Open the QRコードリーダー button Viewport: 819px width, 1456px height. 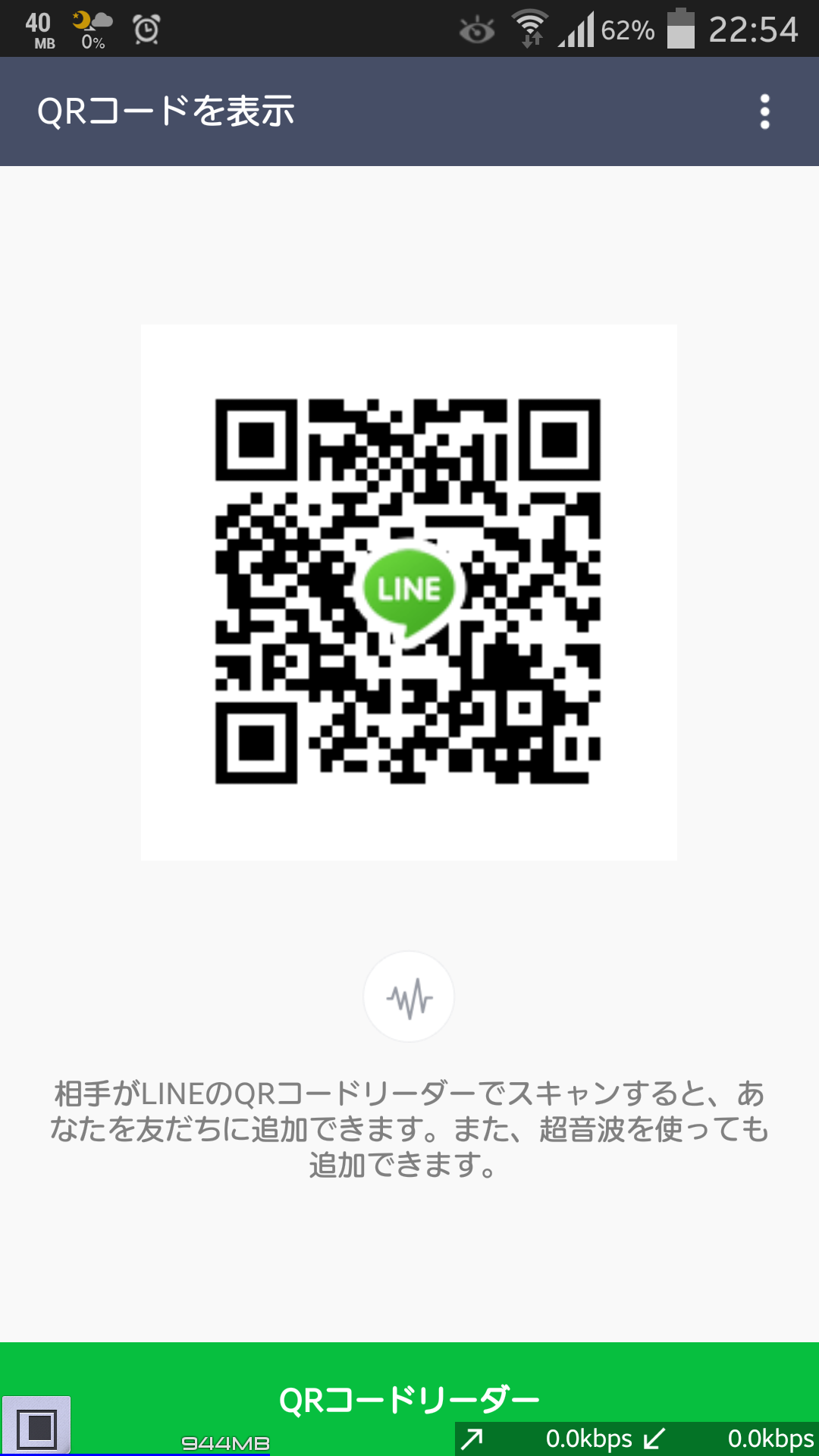(x=409, y=1398)
